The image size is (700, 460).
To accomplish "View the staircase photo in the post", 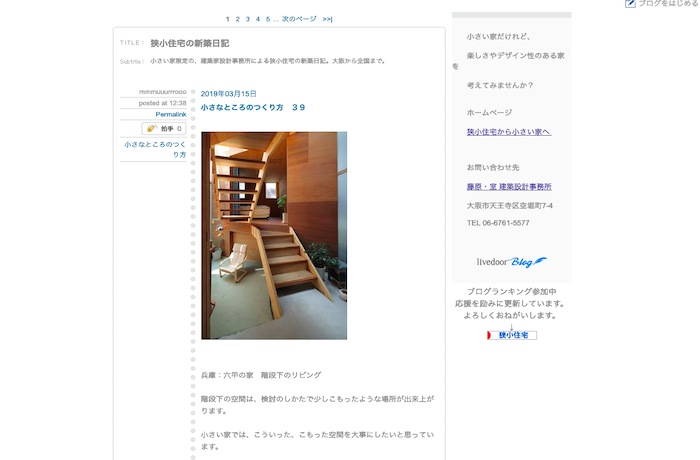I will 274,235.
